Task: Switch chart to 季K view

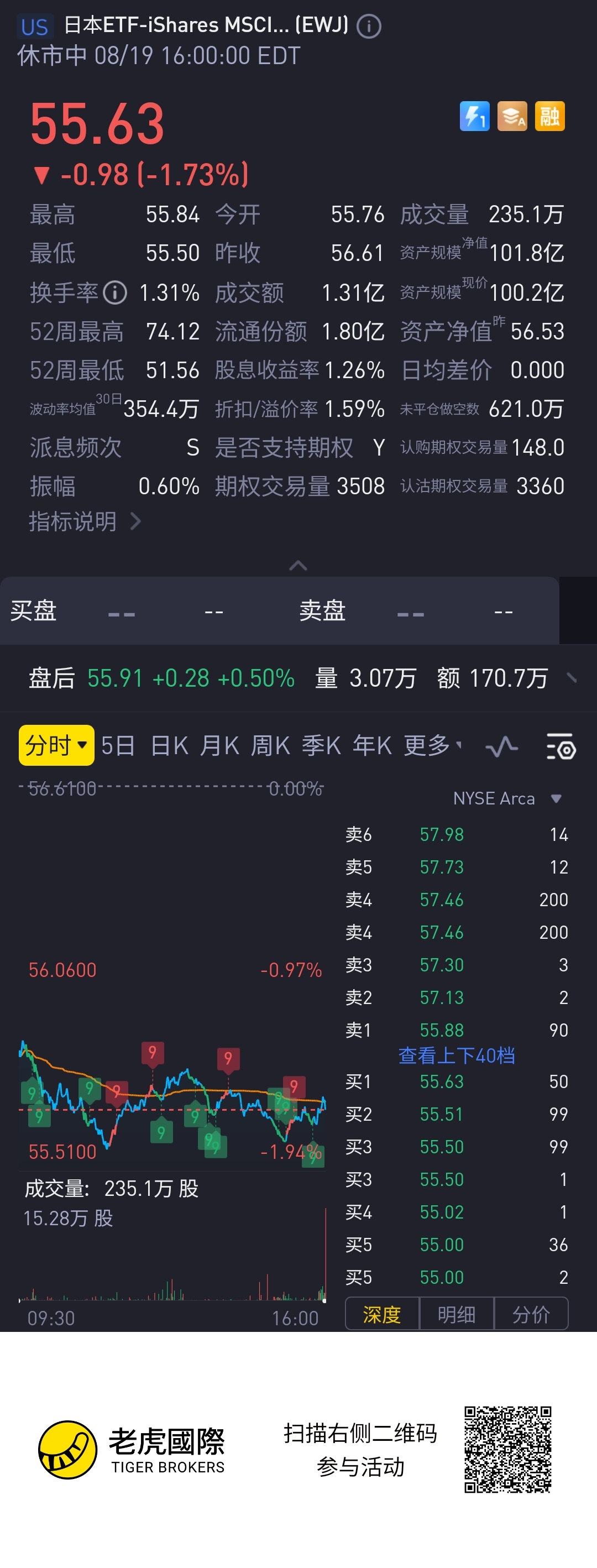Action: pyautogui.click(x=321, y=745)
